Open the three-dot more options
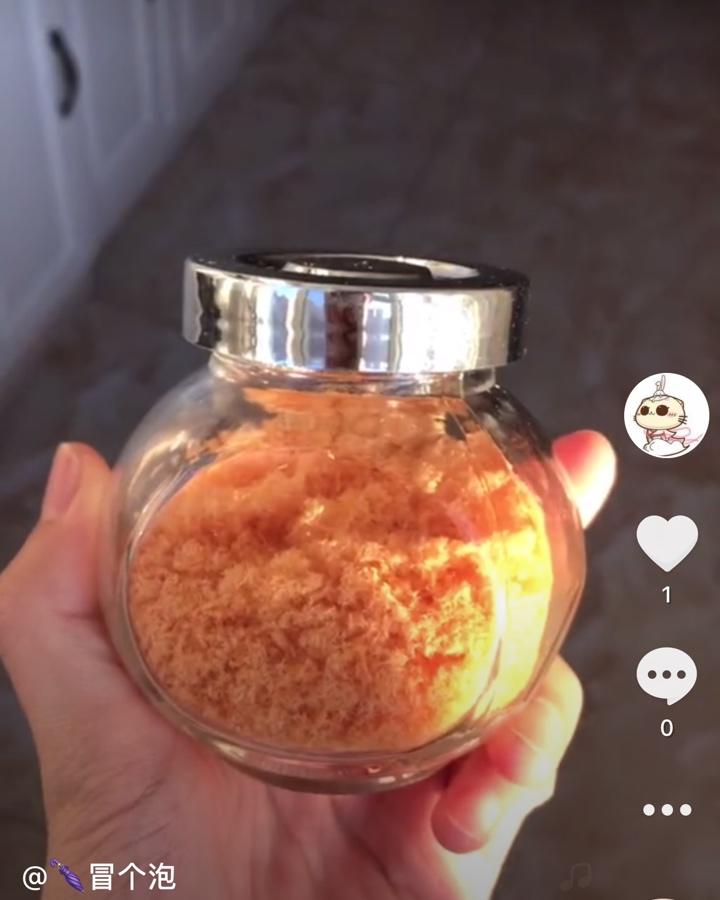The width and height of the screenshot is (720, 900). pos(667,810)
